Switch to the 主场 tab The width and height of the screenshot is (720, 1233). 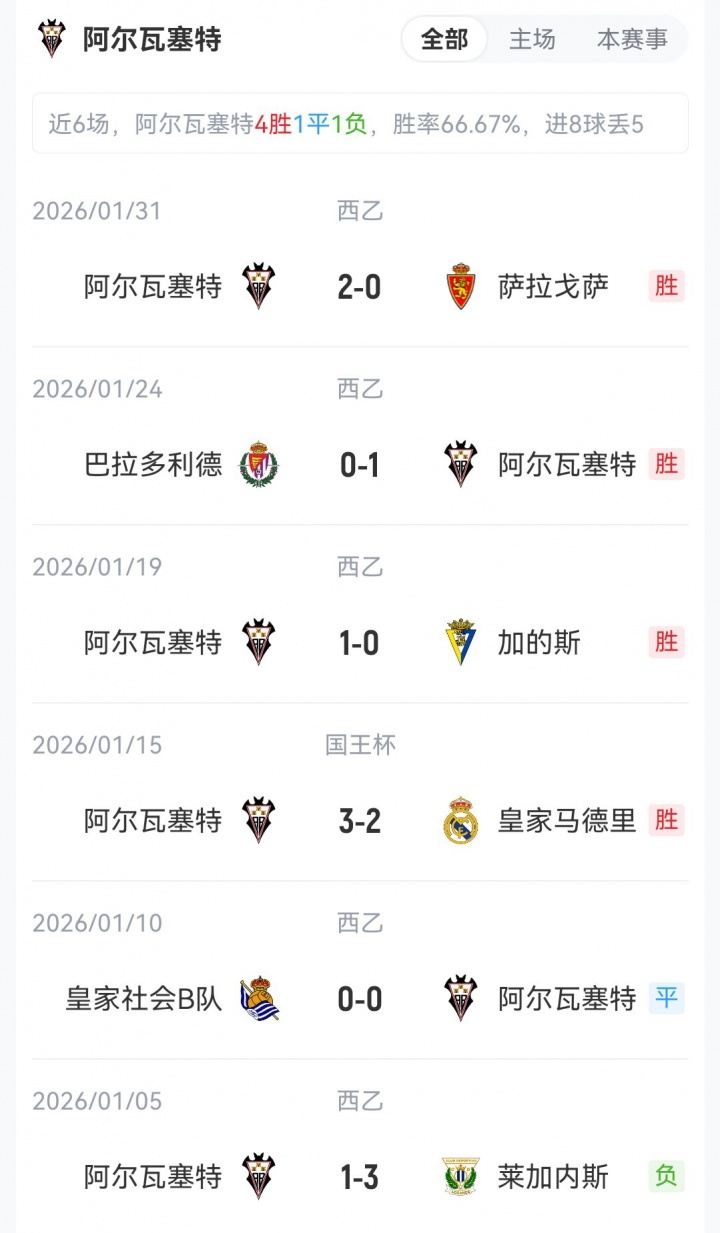[x=532, y=40]
